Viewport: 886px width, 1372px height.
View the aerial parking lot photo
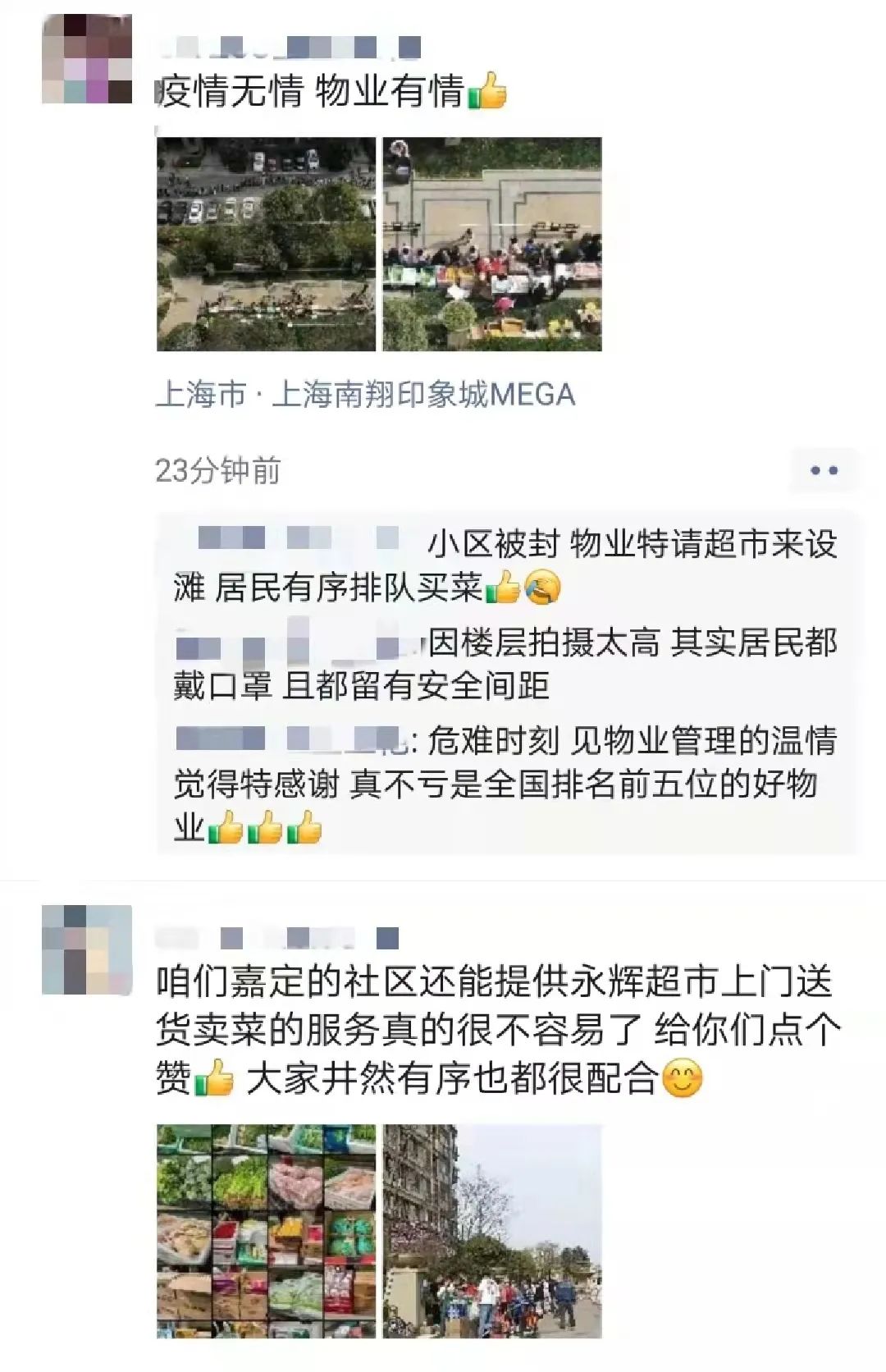[266, 244]
